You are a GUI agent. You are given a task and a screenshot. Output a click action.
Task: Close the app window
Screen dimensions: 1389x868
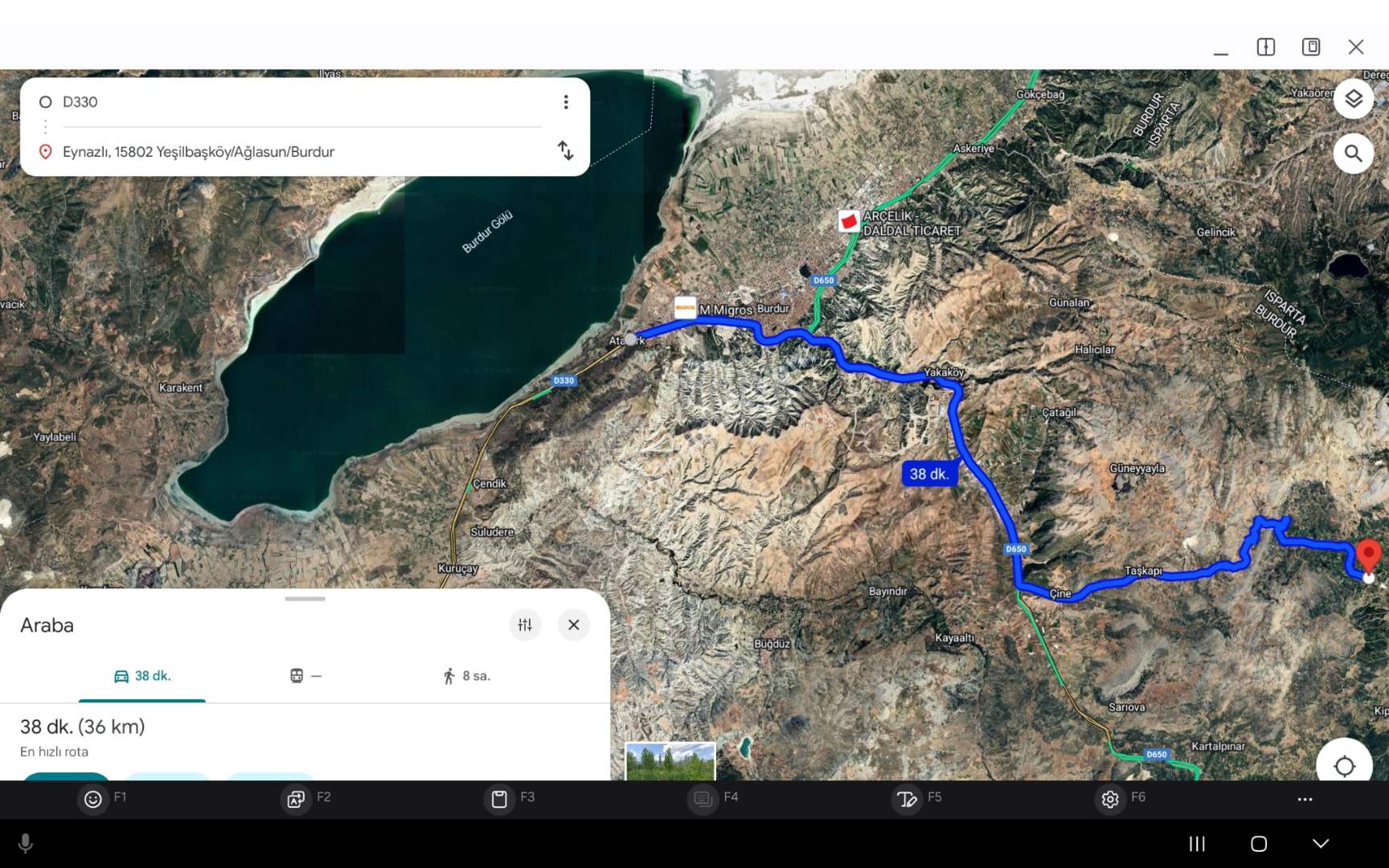point(1356,47)
